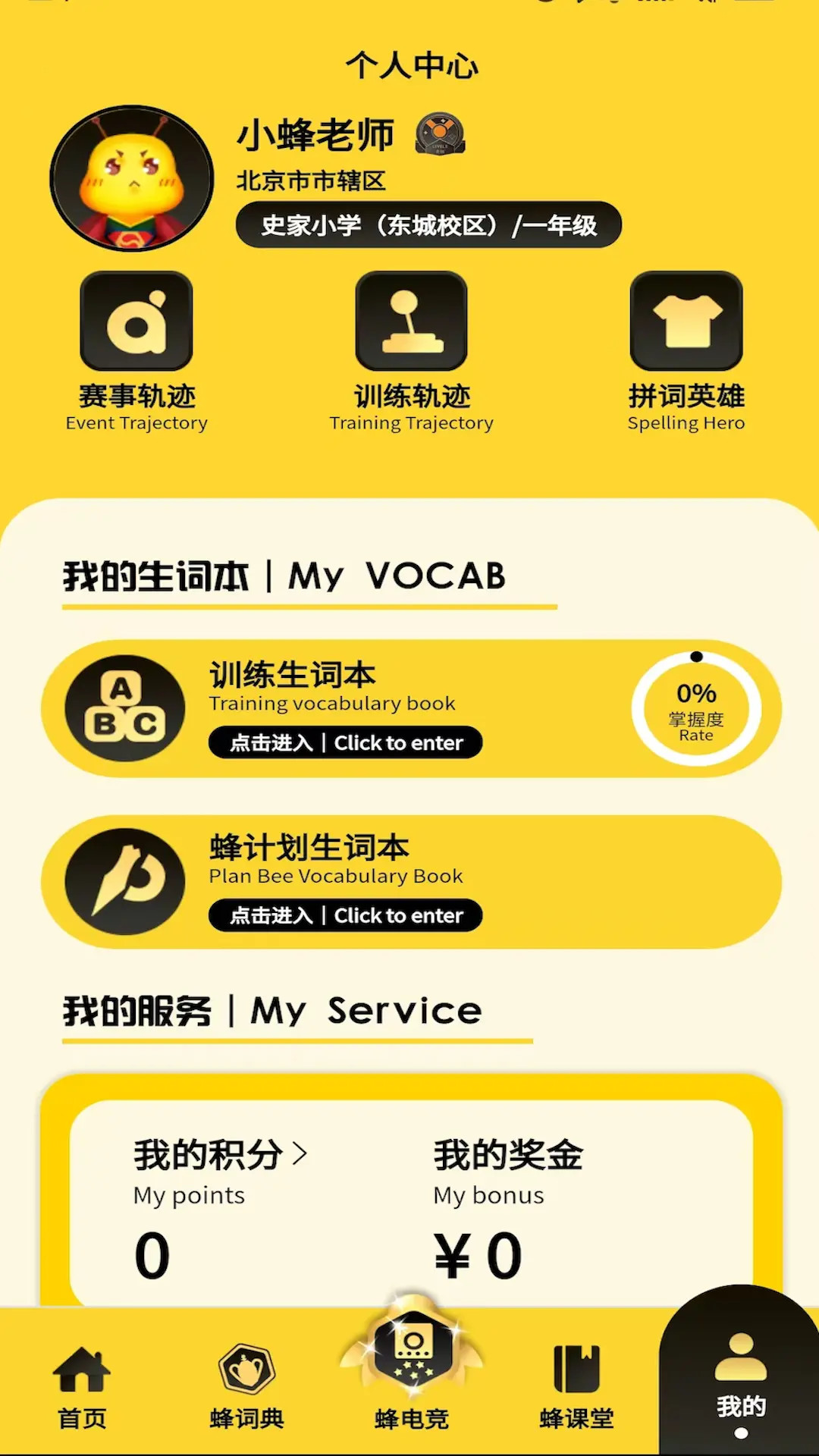Open Spelling Hero

click(x=686, y=353)
